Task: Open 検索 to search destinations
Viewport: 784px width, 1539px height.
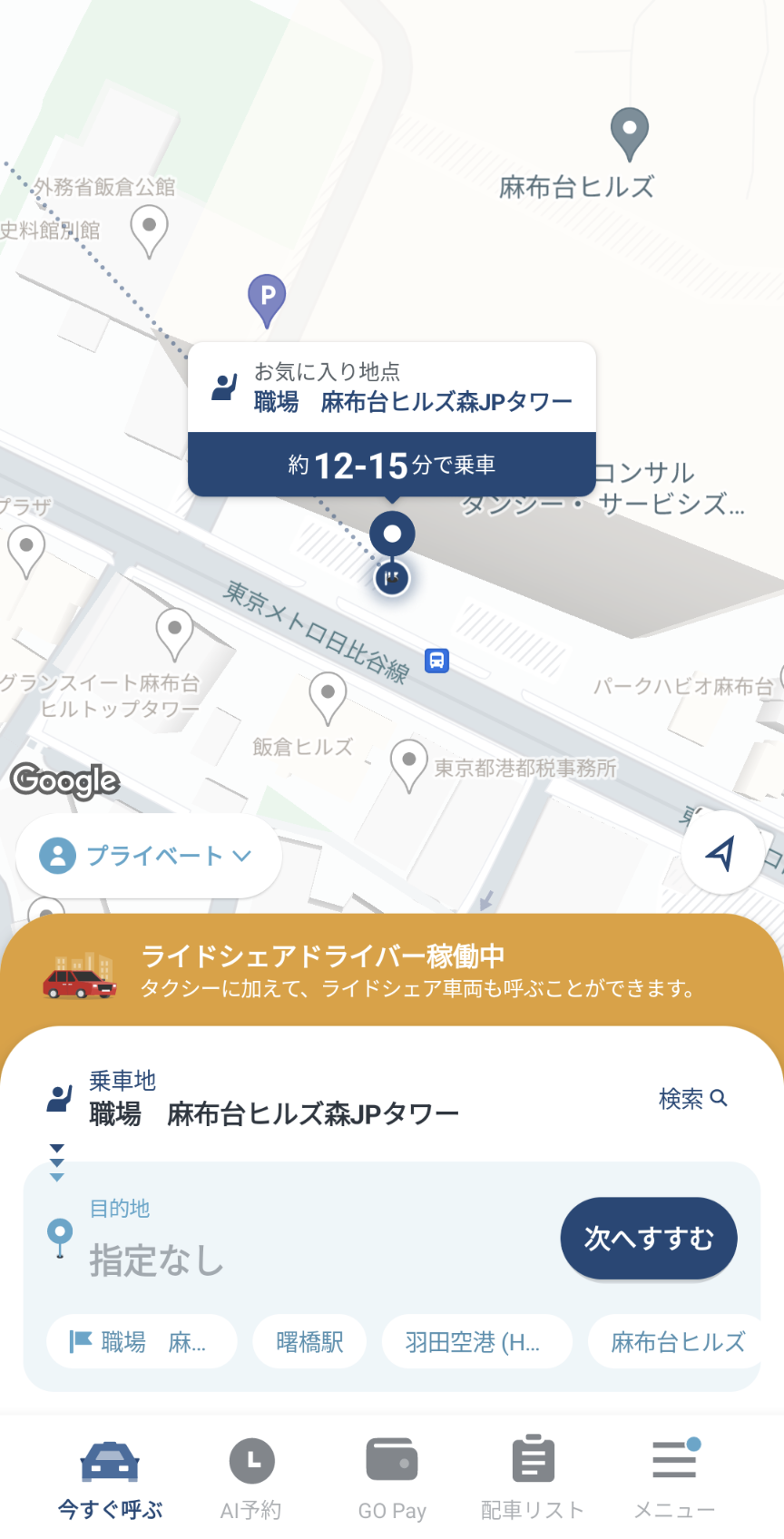Action: (694, 1099)
